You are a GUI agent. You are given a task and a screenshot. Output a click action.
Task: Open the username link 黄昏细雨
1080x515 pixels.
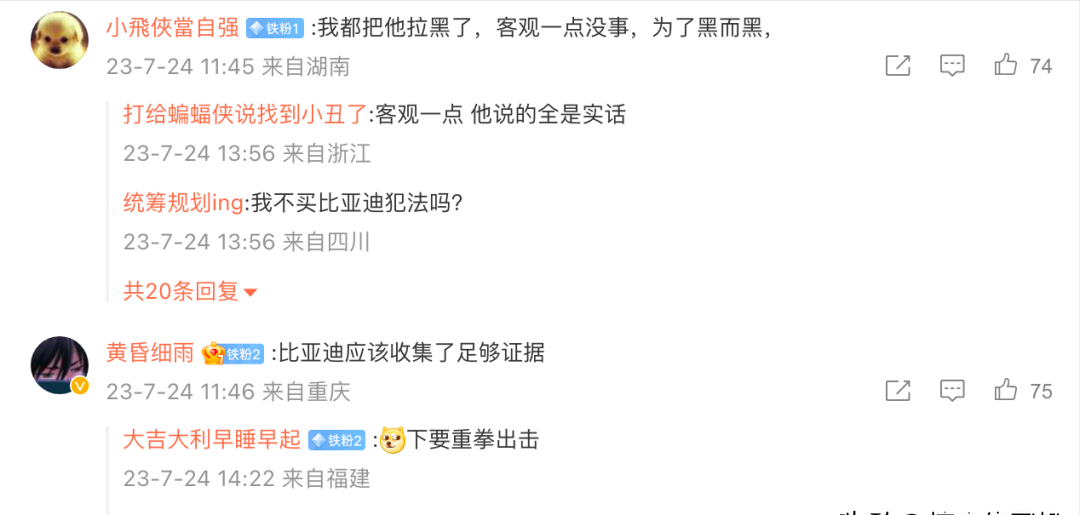coord(150,352)
